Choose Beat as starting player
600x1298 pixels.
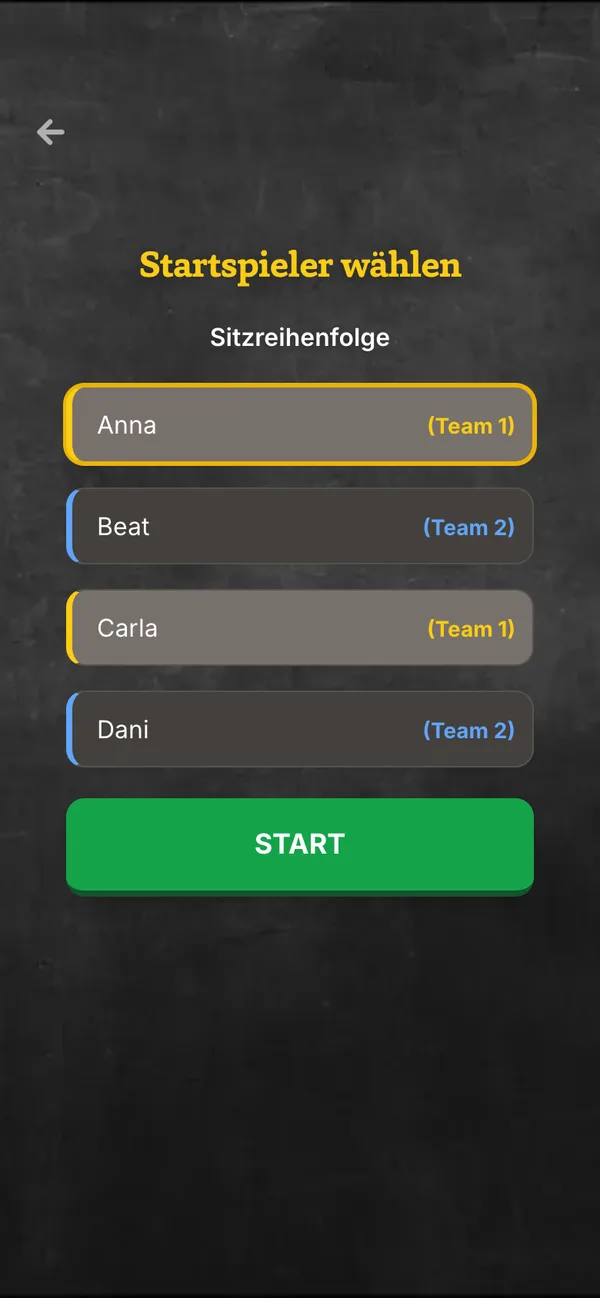(300, 526)
